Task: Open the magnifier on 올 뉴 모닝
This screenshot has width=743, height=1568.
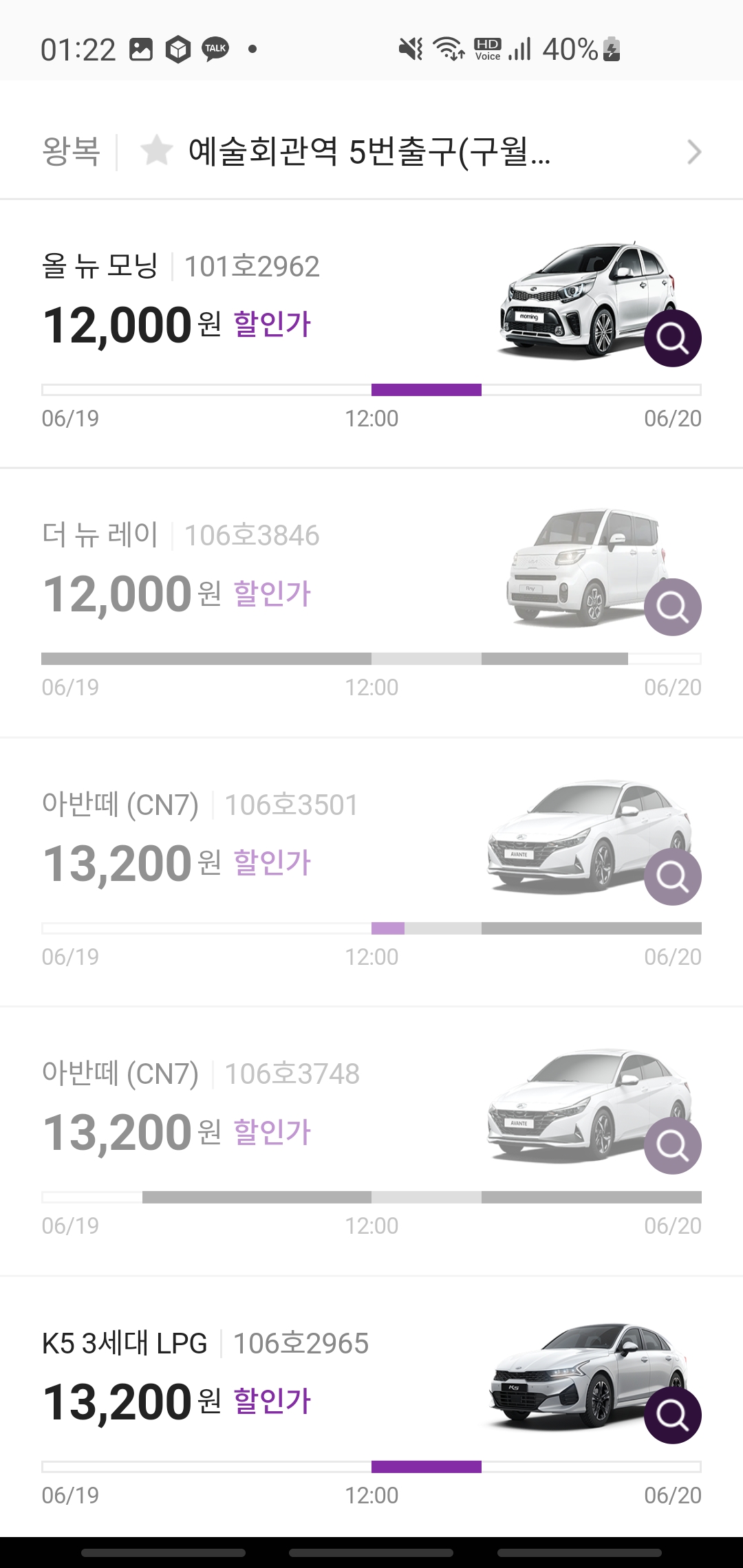Action: pyautogui.click(x=672, y=338)
